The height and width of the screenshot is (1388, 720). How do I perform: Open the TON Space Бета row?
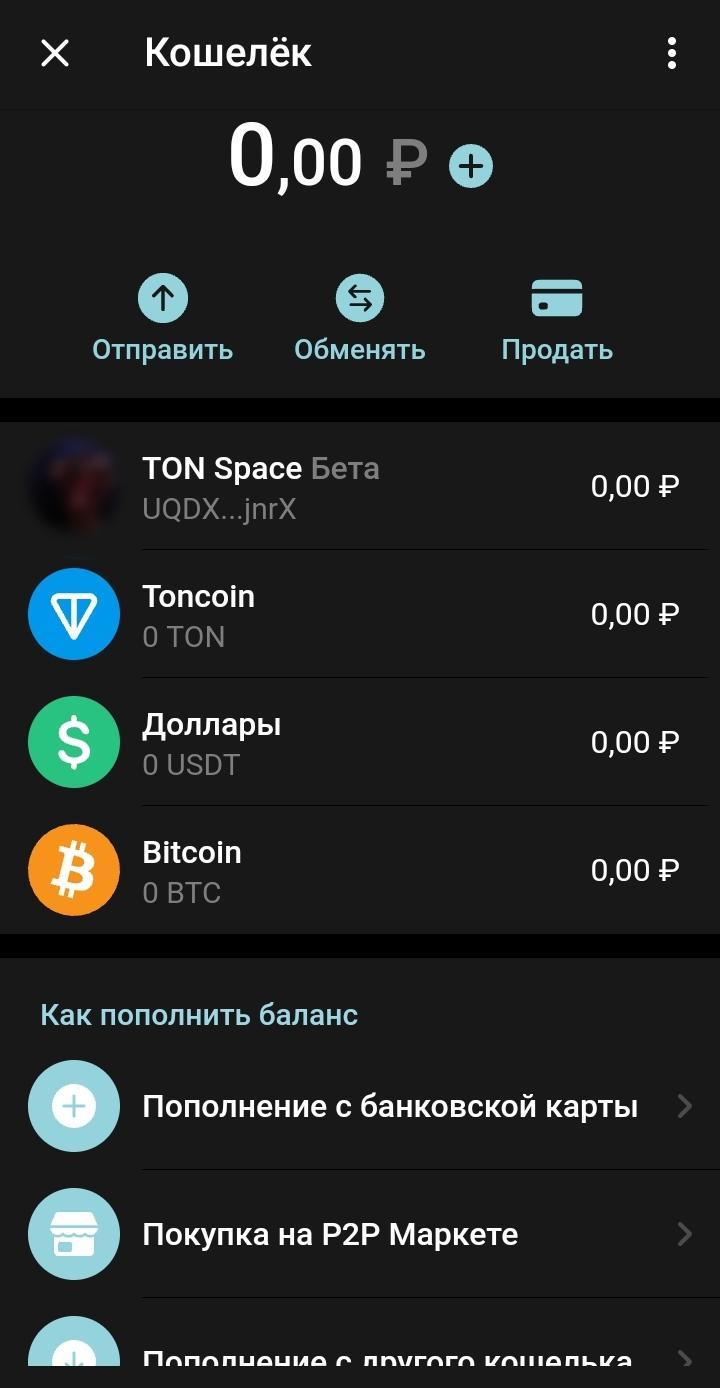pyautogui.click(x=360, y=486)
